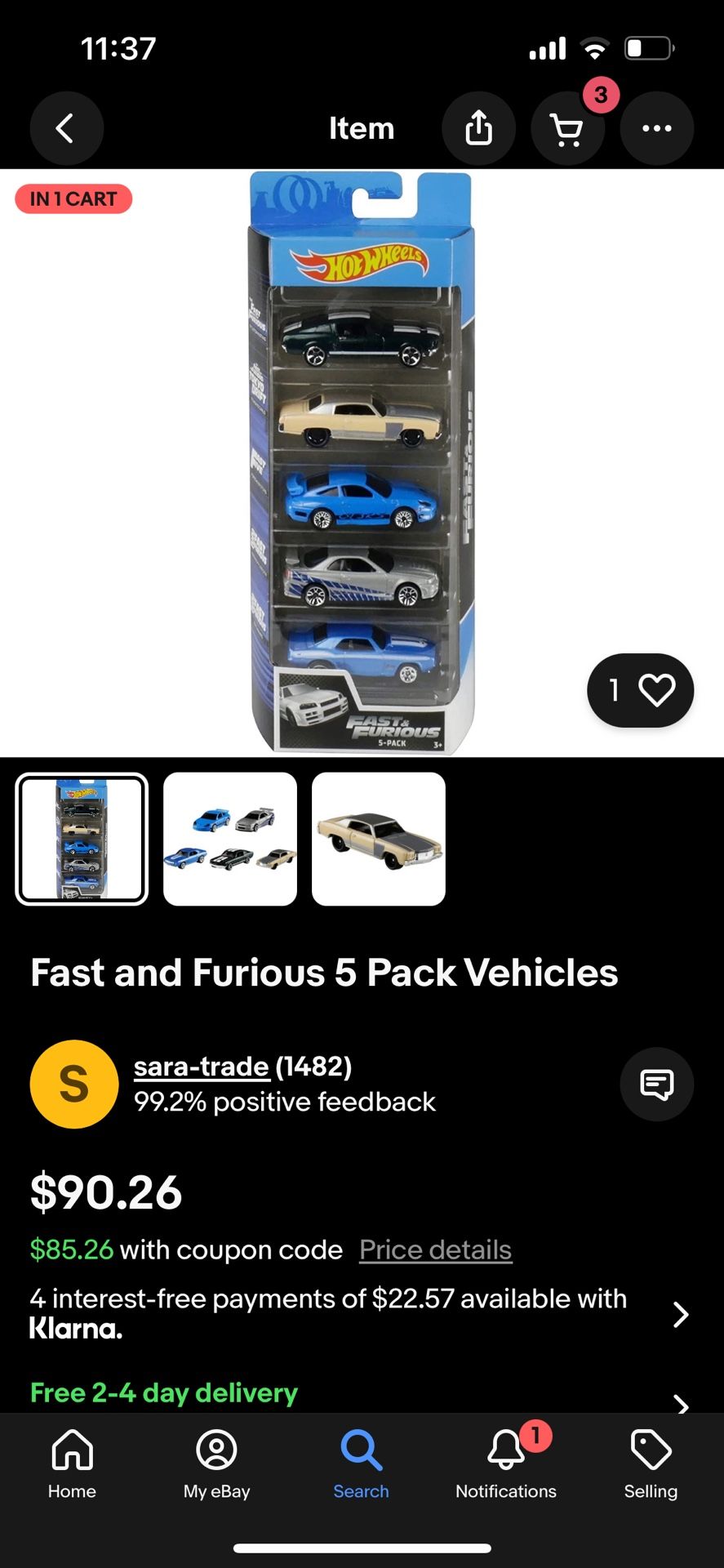The width and height of the screenshot is (724, 1568).
Task: Expand the Free 2-4 day delivery section
Action: [682, 1399]
